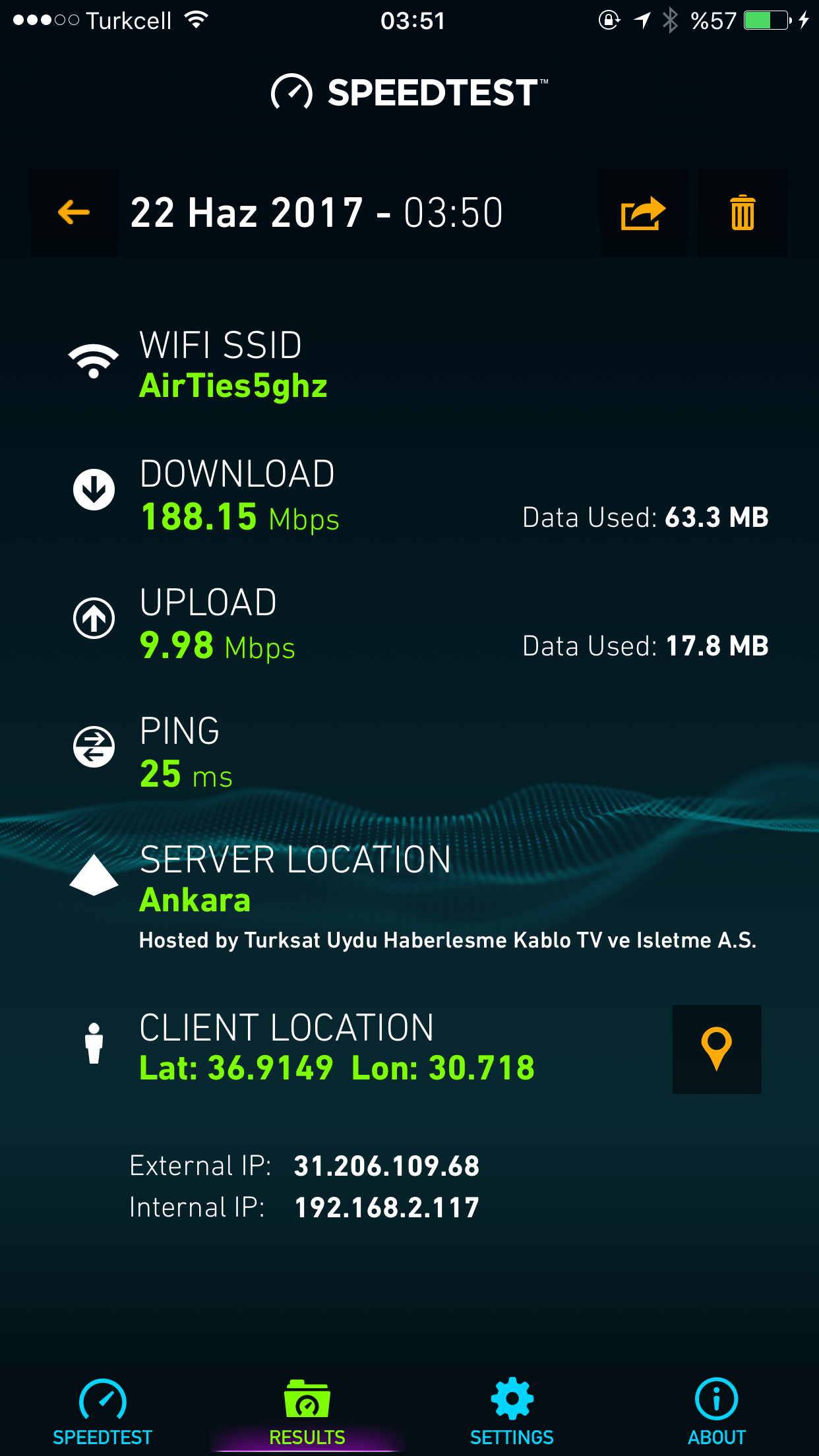Go back using the orange arrow
The width and height of the screenshot is (819, 1456).
click(74, 213)
